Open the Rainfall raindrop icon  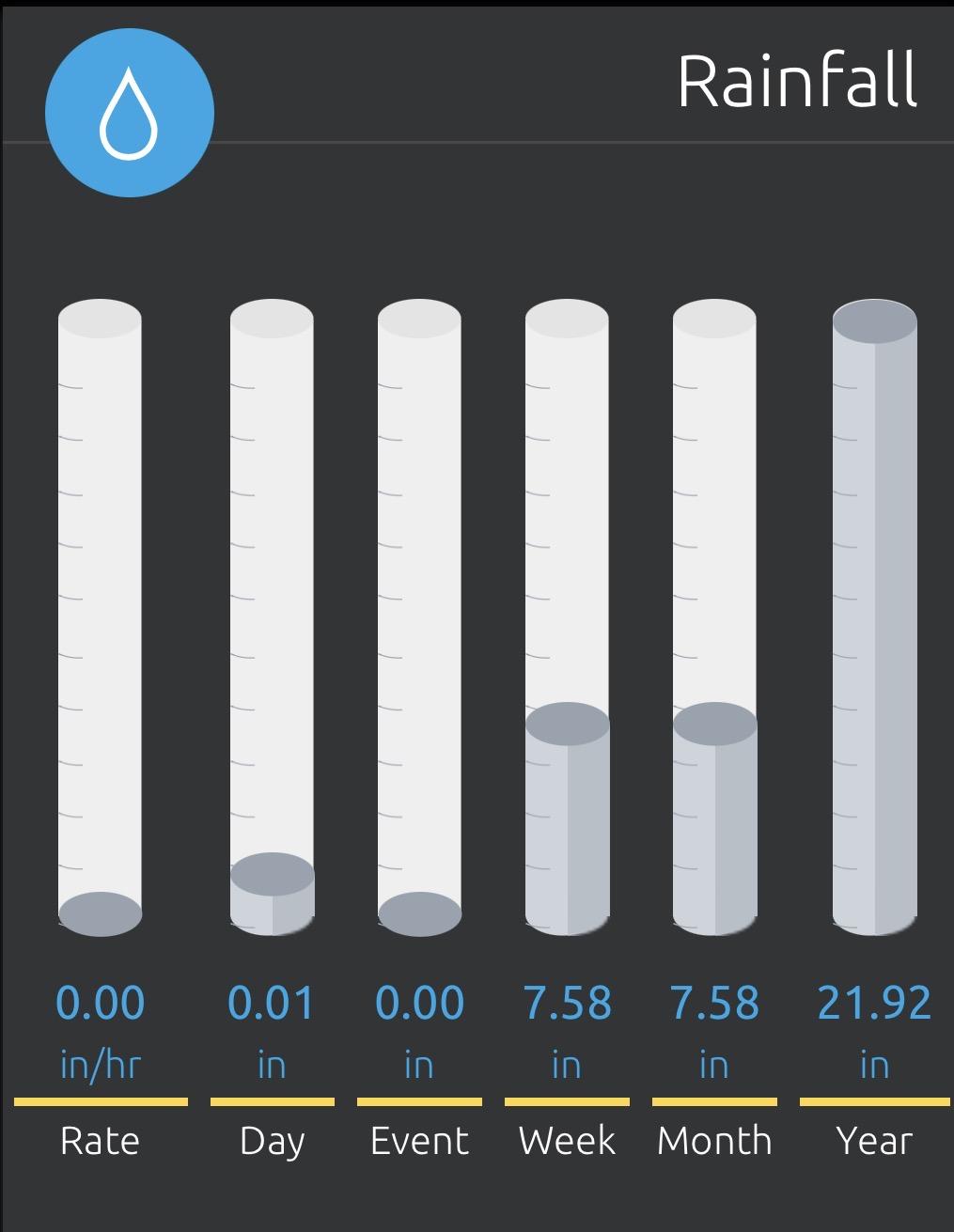(x=130, y=113)
